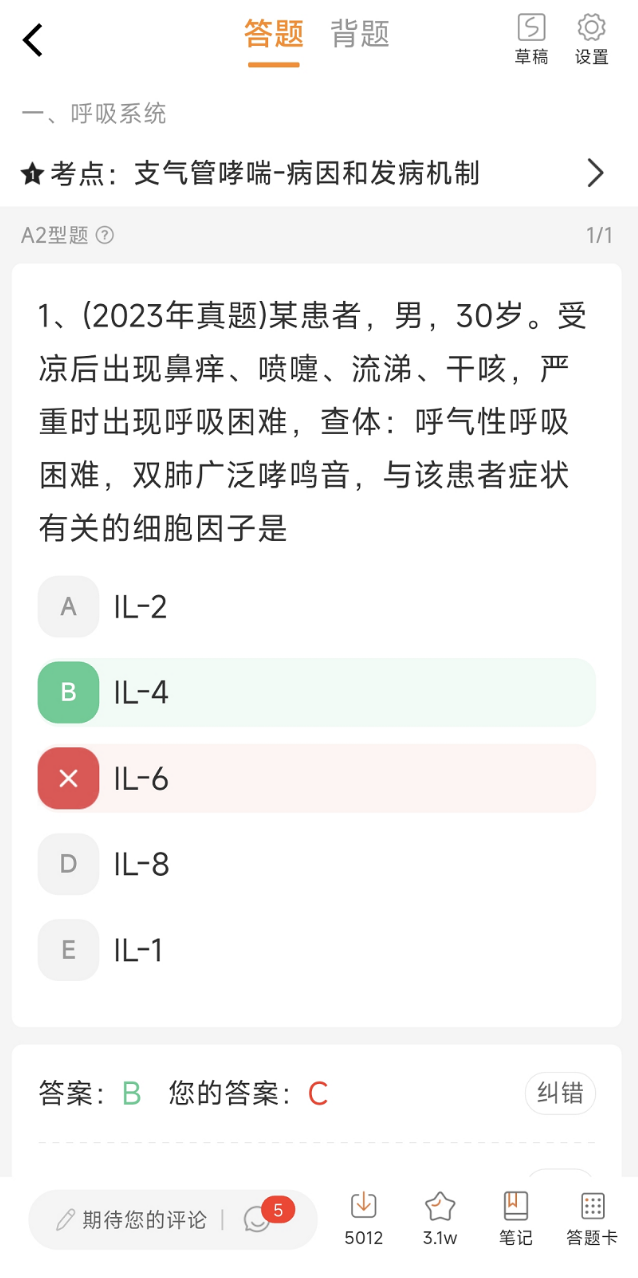Screen dimensions: 638x1278
Task: Favorite the question with the star
Action: tap(440, 1219)
